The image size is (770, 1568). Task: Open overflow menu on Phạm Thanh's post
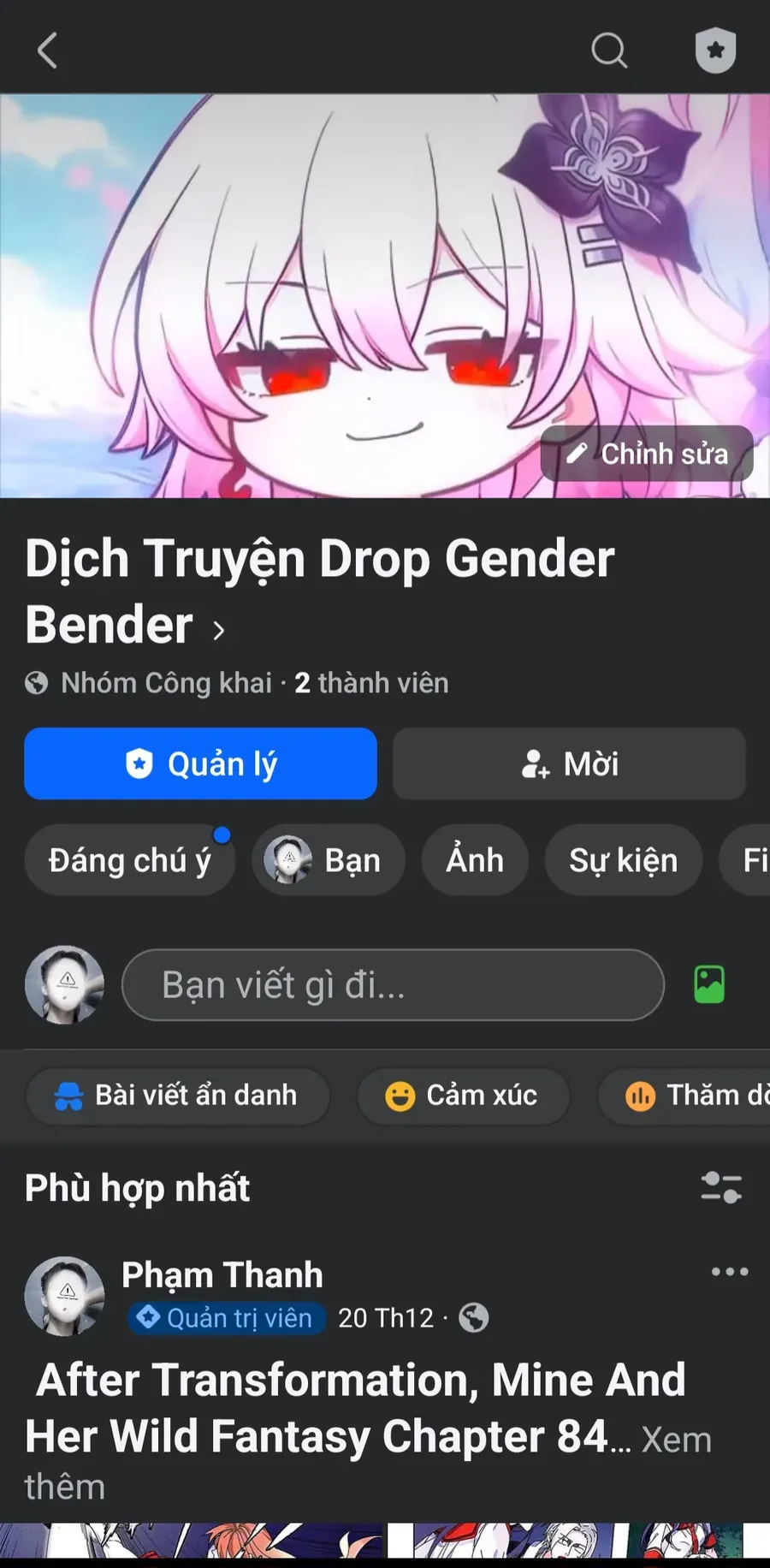click(730, 1272)
